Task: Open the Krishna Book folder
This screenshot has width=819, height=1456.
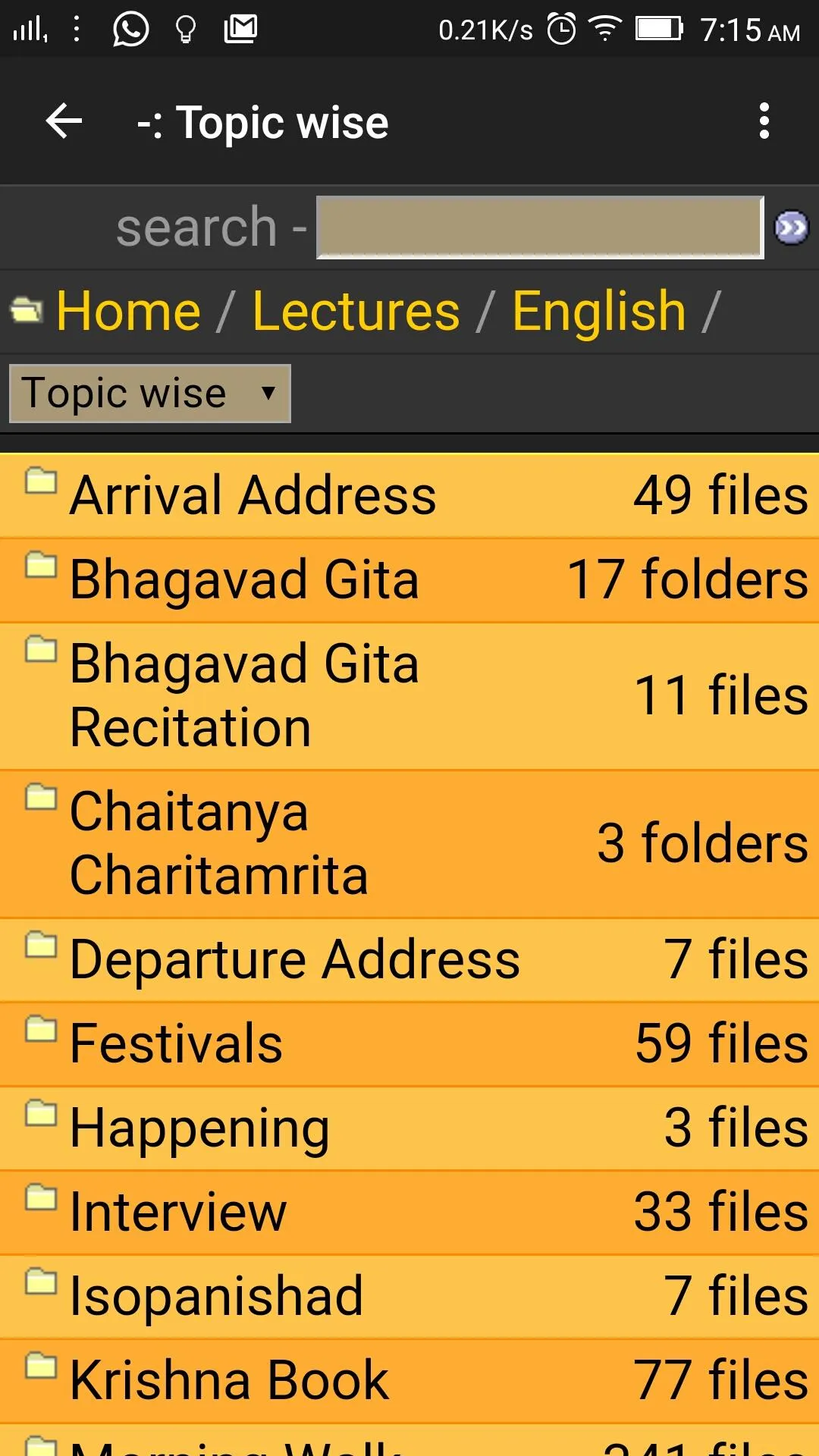Action: (409, 1381)
